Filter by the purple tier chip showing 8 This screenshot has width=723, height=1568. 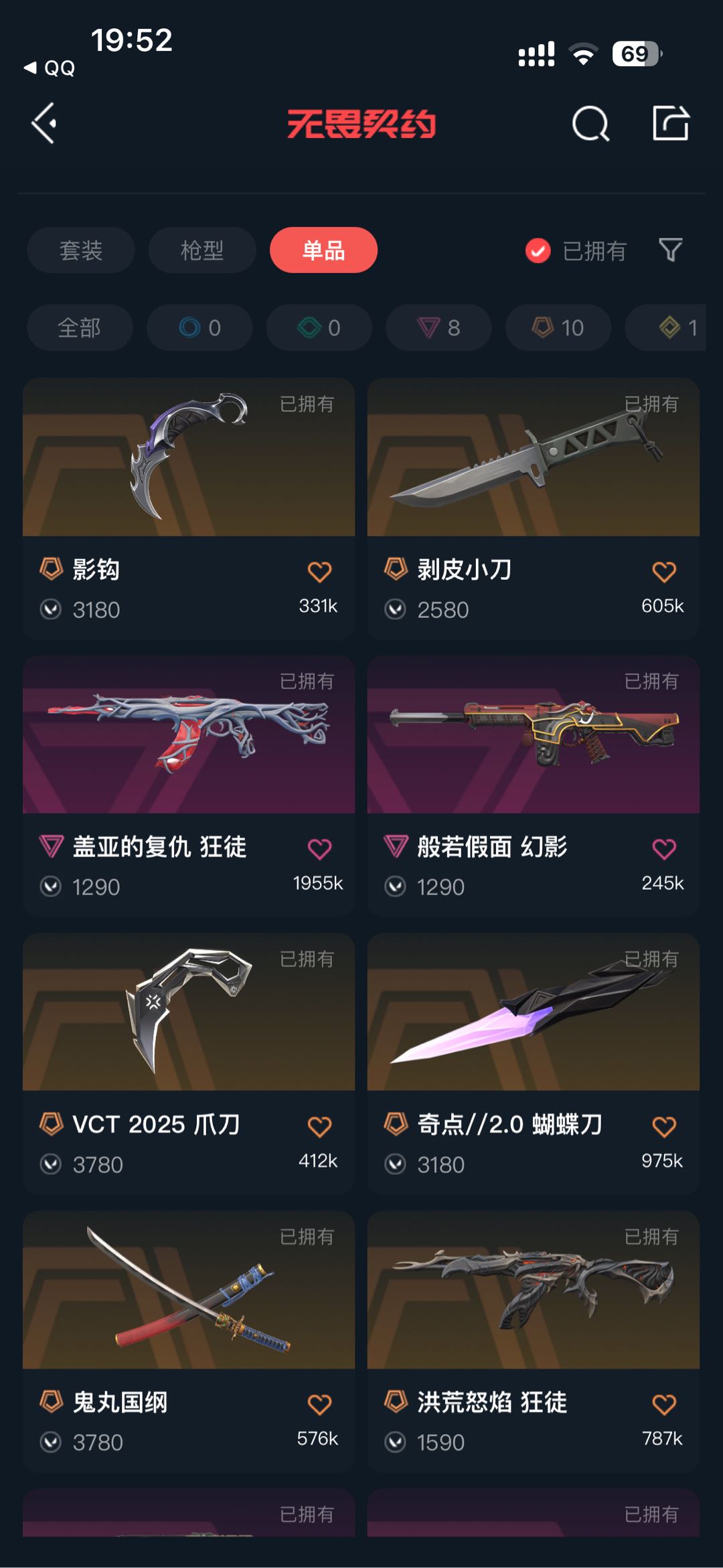438,327
